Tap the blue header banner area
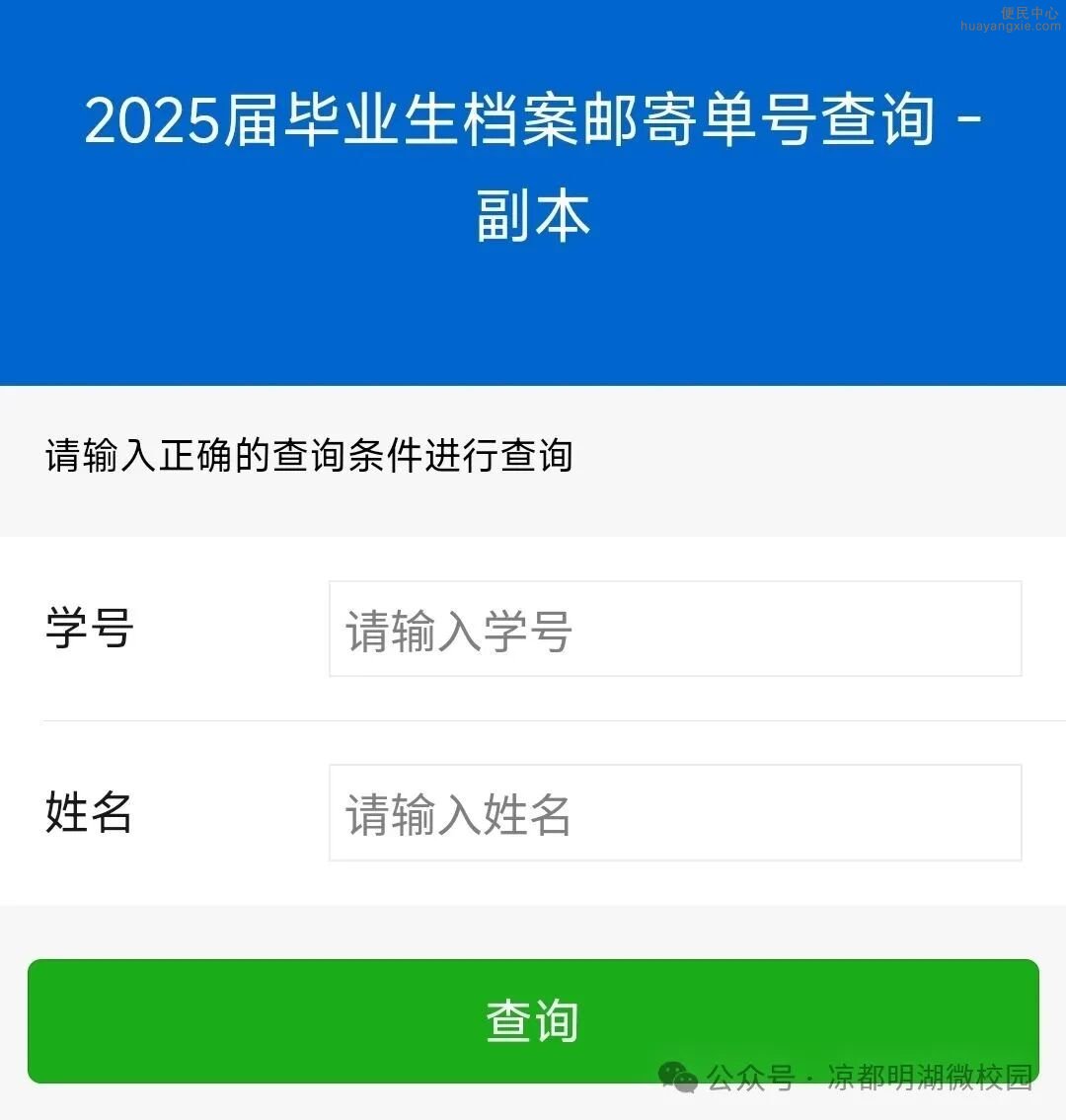This screenshot has height=1120, width=1066. pyautogui.click(x=533, y=316)
